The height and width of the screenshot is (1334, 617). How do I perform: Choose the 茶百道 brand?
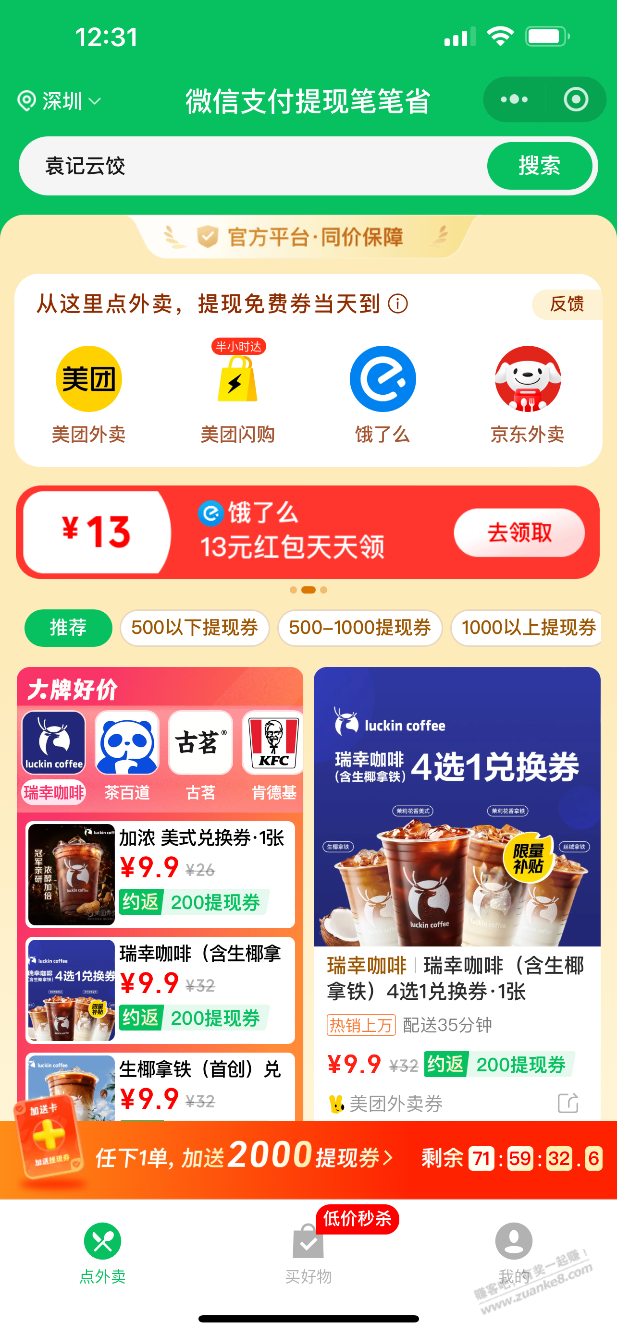click(127, 755)
